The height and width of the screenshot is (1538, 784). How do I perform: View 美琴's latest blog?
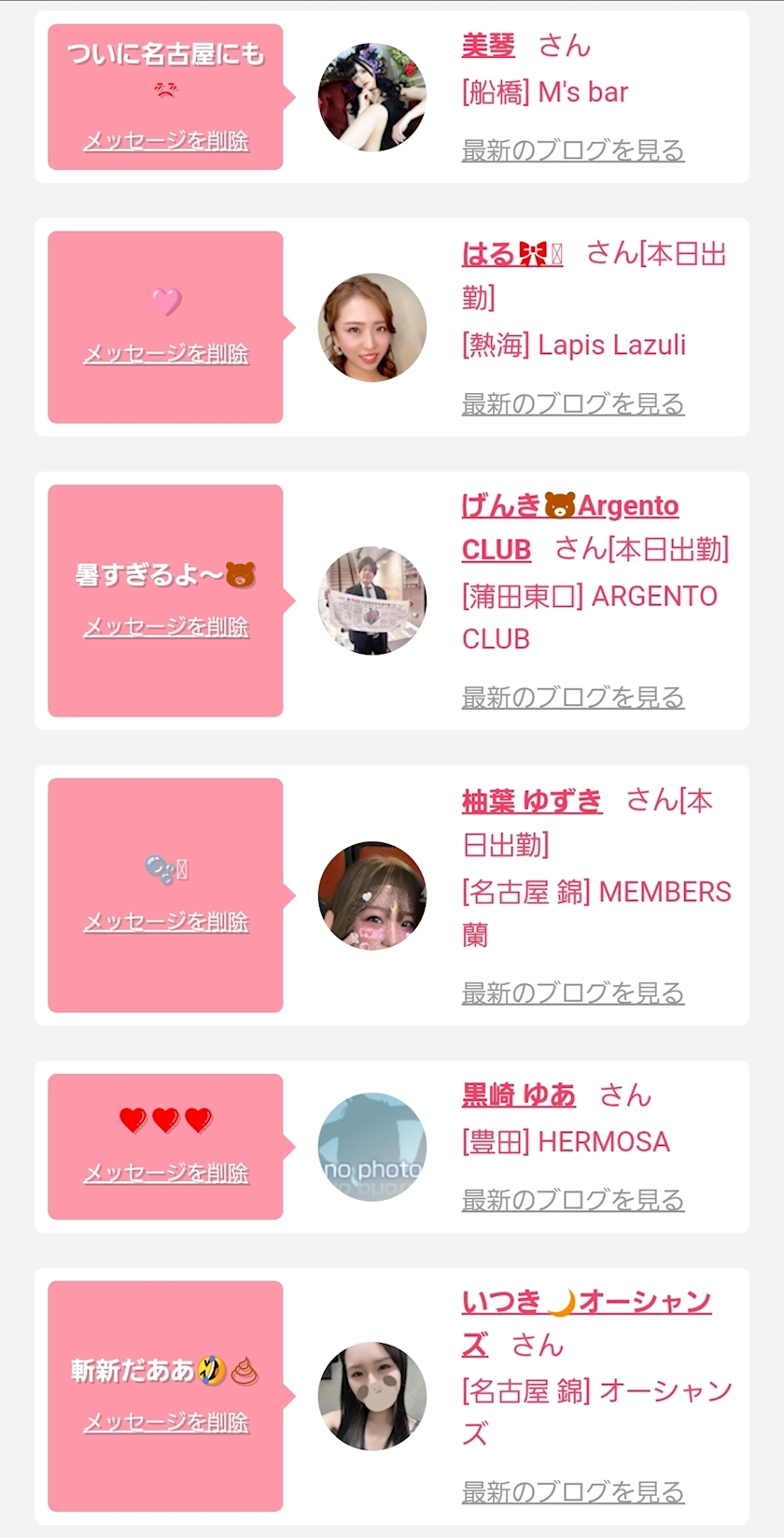pyautogui.click(x=573, y=149)
